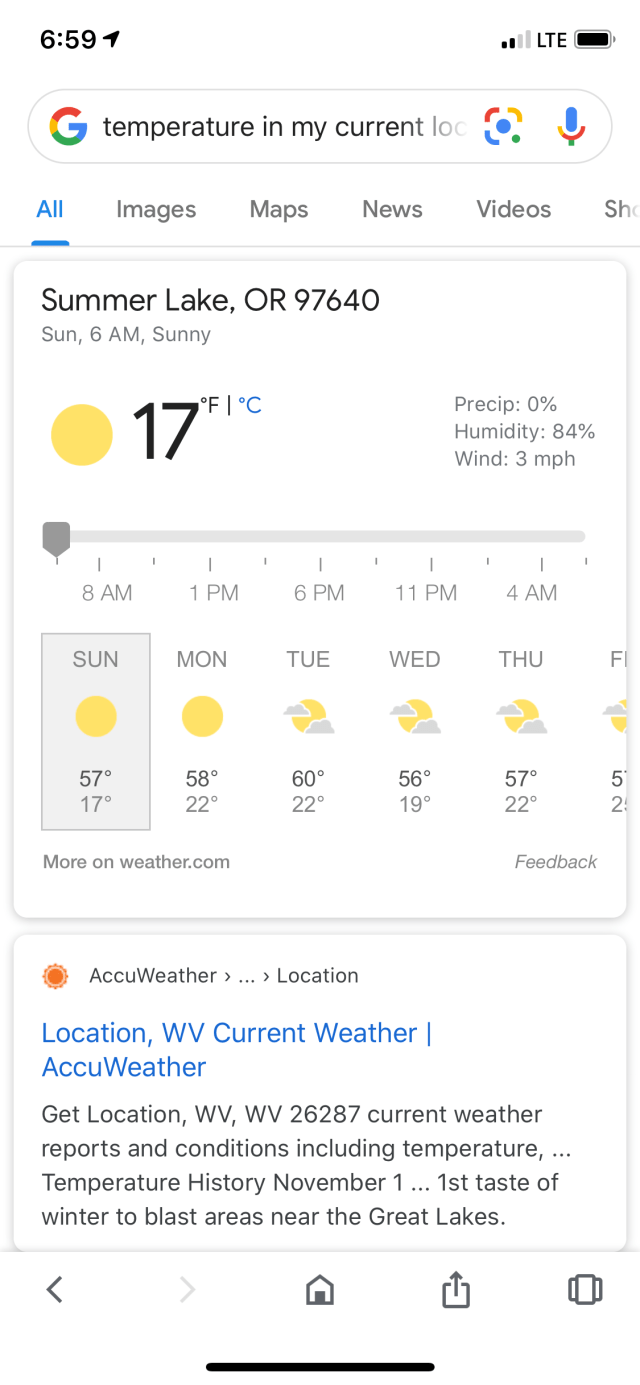Open Google Lens camera search
The width and height of the screenshot is (640, 1385).
503,127
